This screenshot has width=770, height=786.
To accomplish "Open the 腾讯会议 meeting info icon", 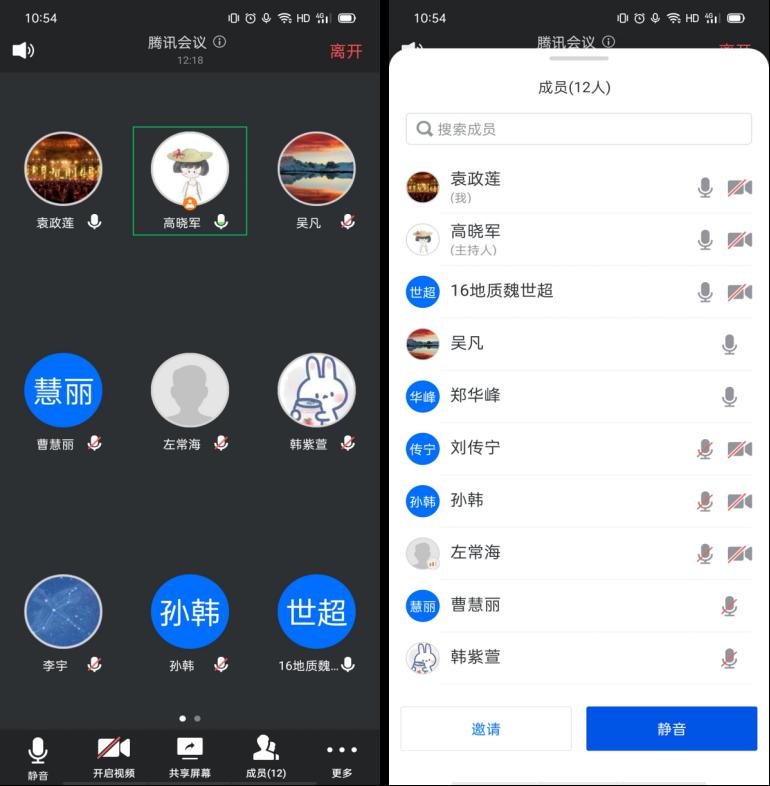I will [220, 42].
